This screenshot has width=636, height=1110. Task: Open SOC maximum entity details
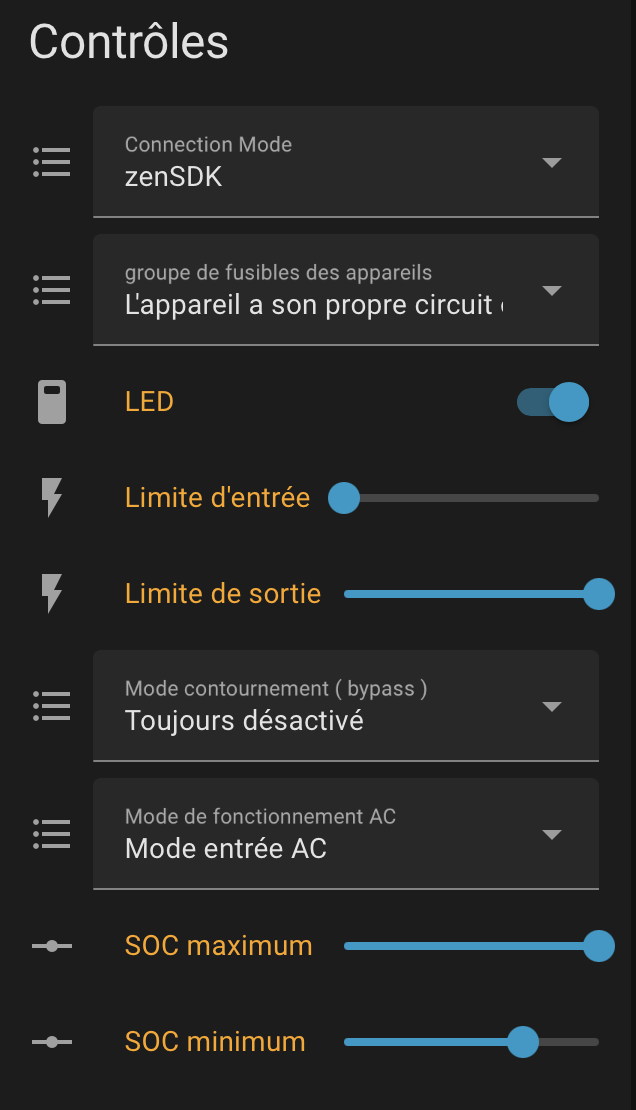point(218,946)
